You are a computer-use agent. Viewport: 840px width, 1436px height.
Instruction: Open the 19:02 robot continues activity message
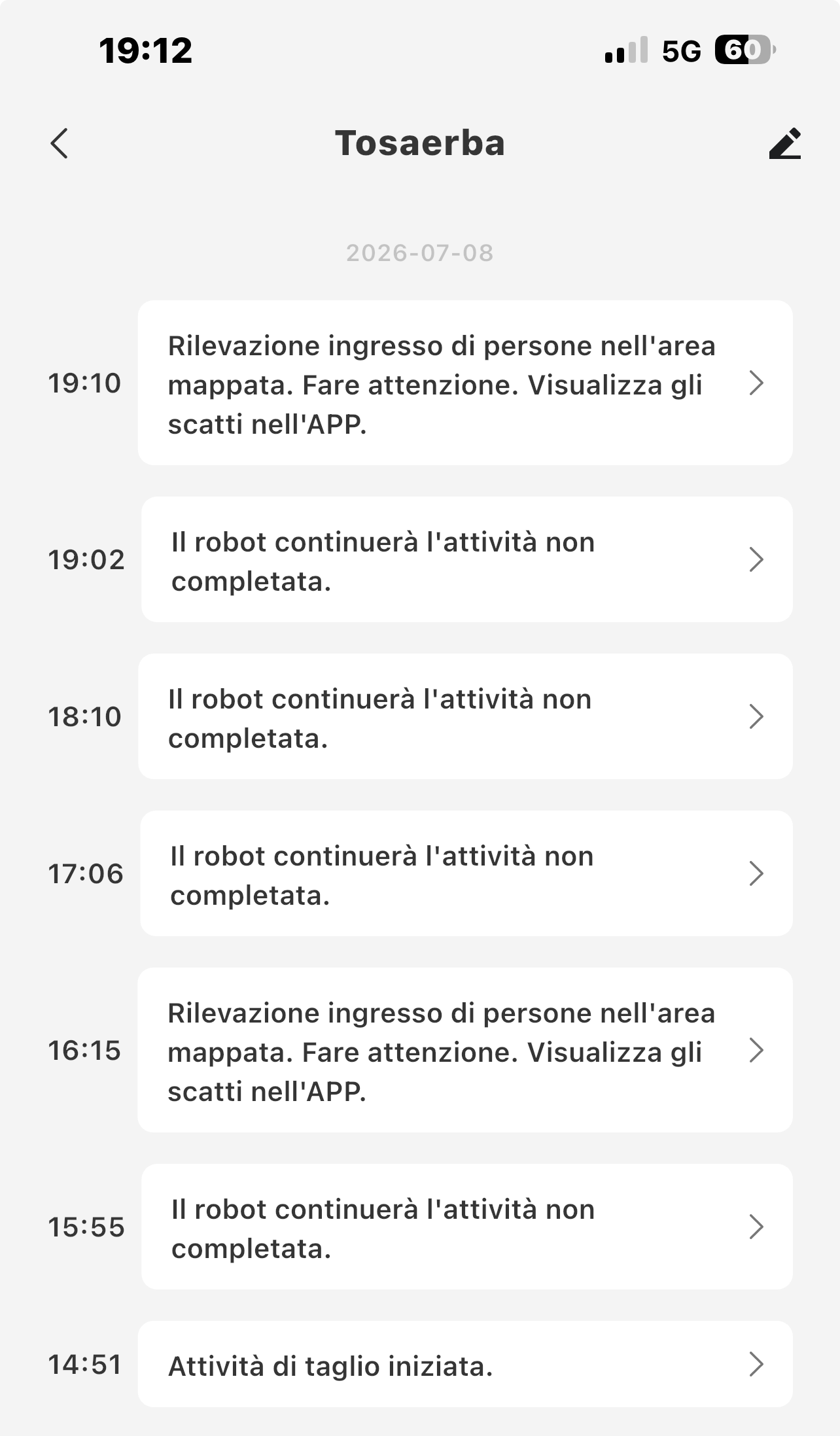click(466, 559)
